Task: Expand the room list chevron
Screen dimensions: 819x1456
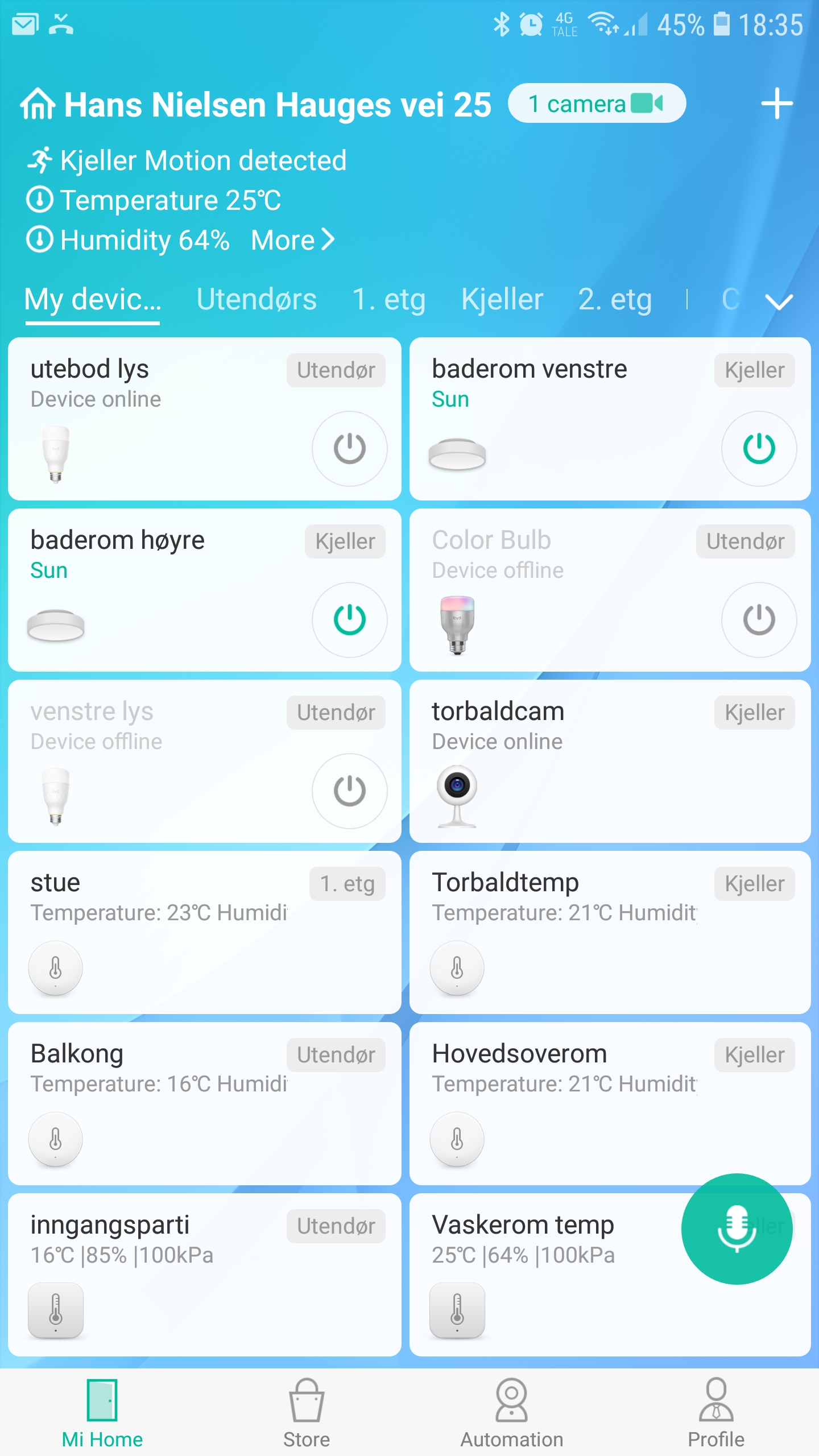Action: [779, 301]
